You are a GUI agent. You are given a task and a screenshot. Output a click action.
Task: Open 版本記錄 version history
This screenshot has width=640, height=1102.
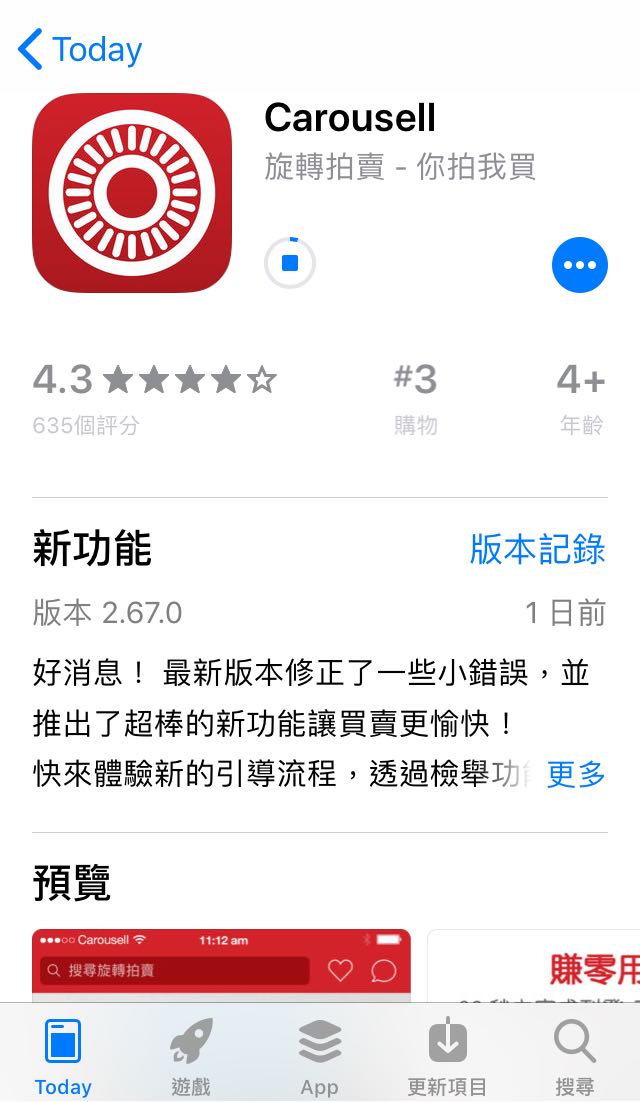point(537,549)
